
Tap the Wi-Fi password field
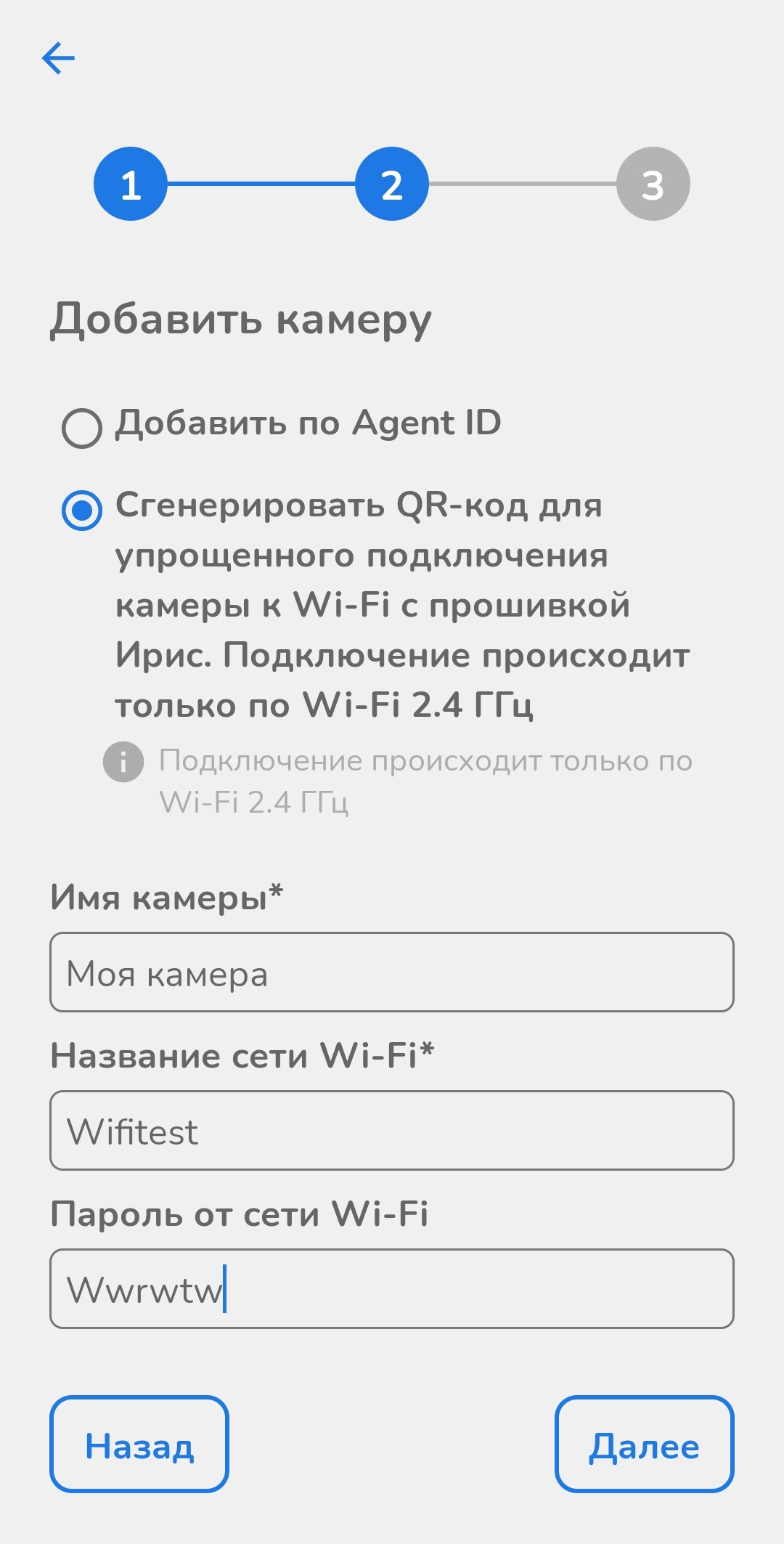[x=392, y=1289]
